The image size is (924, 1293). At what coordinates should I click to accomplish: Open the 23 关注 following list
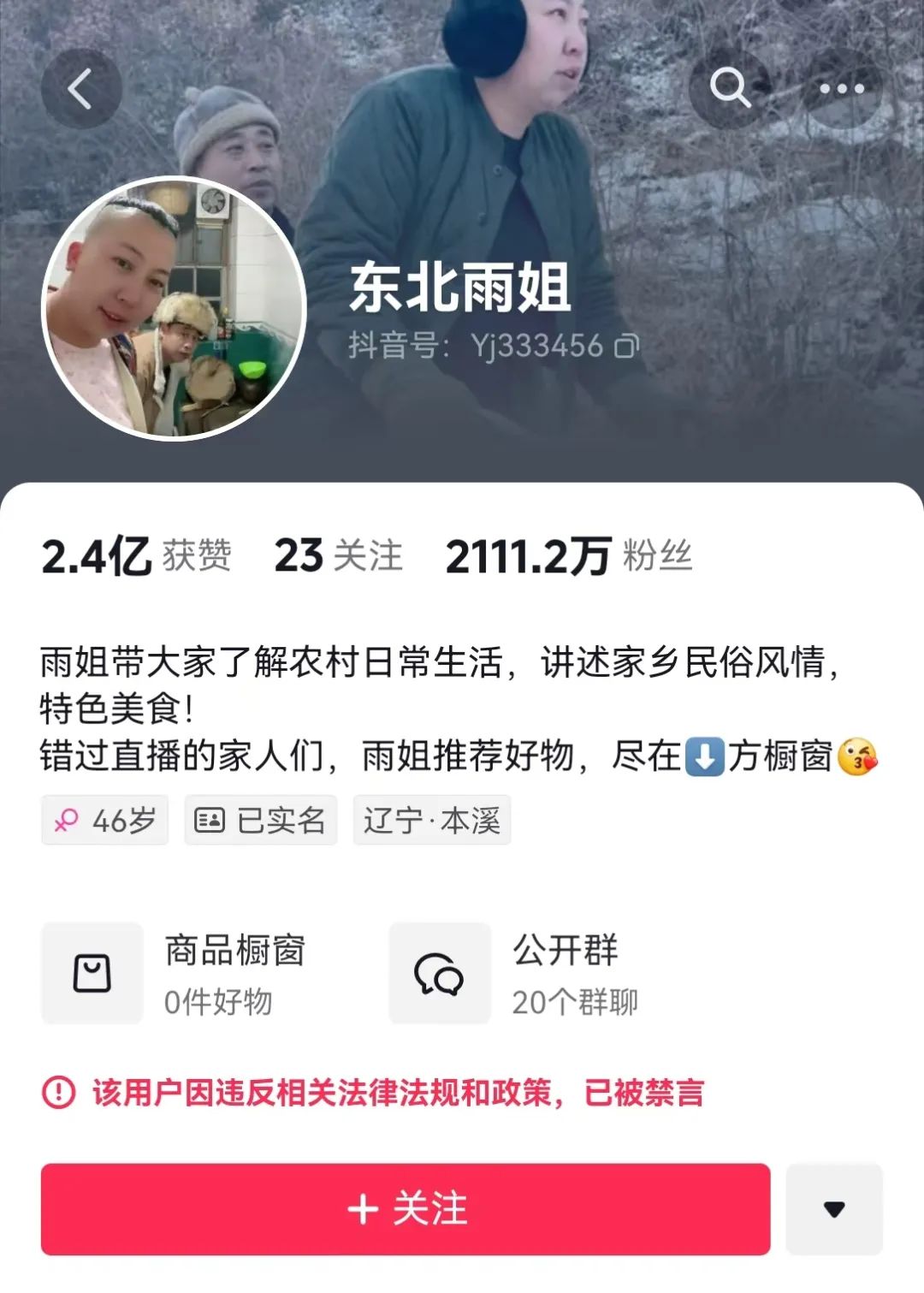coord(338,556)
